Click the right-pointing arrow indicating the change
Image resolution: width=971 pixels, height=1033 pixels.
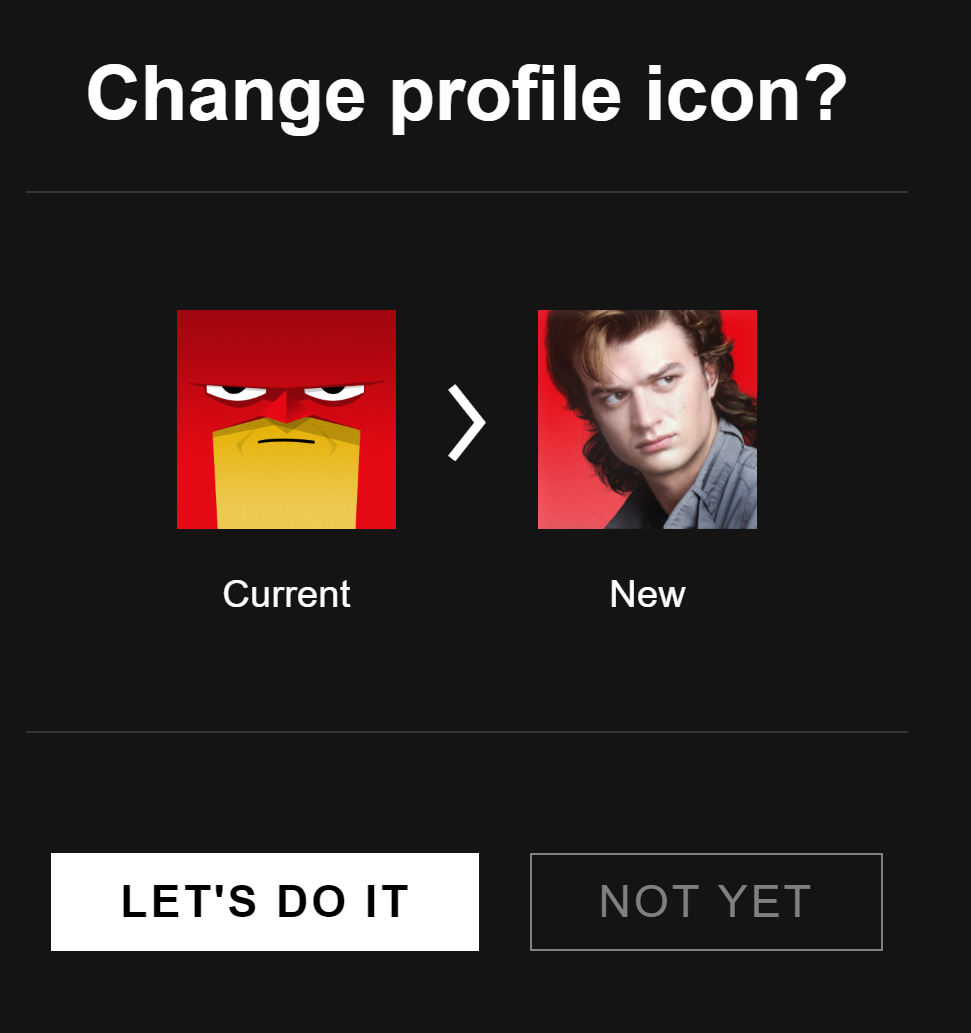tap(467, 422)
